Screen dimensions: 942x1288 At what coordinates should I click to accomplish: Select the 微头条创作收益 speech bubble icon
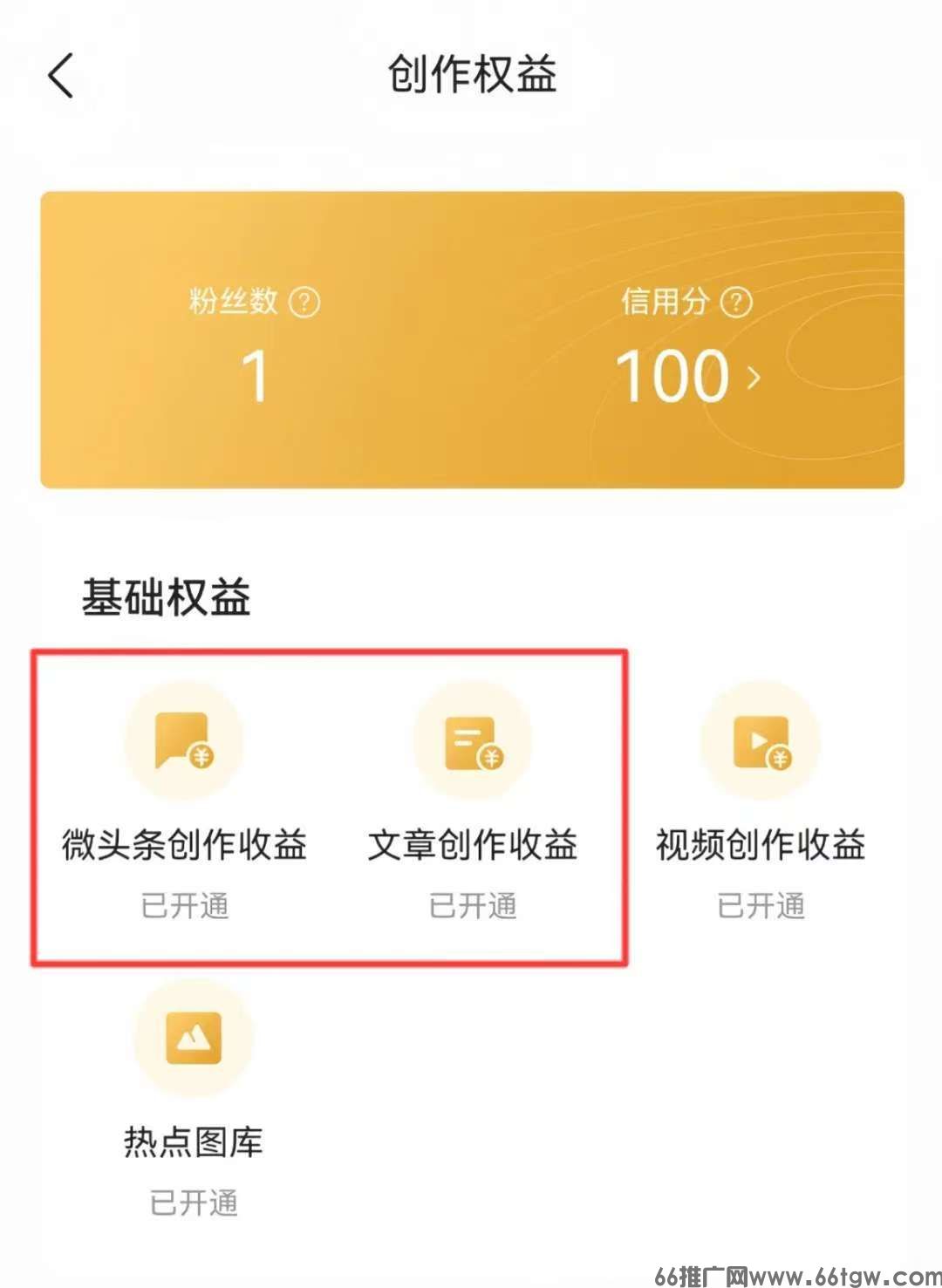click(183, 739)
